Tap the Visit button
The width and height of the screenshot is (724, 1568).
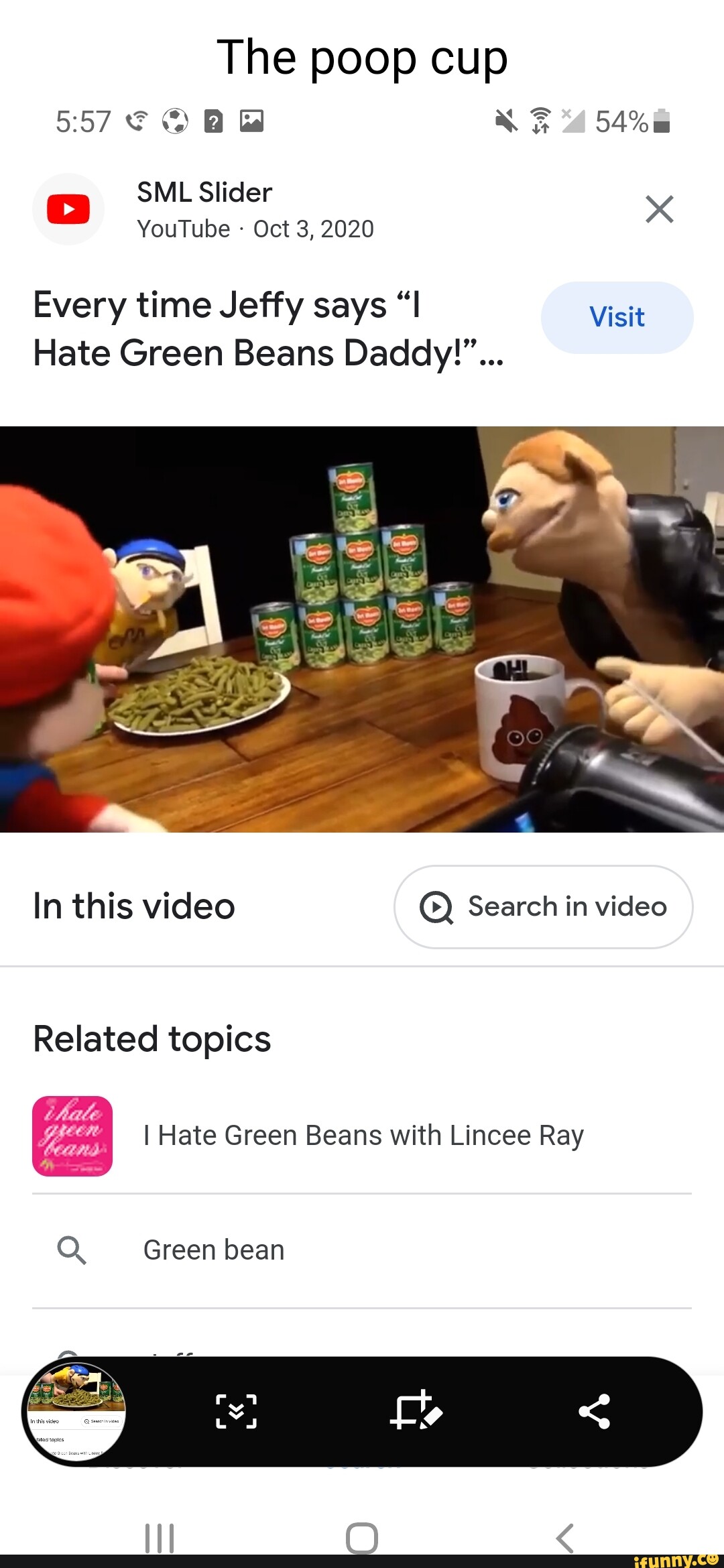[x=616, y=317]
